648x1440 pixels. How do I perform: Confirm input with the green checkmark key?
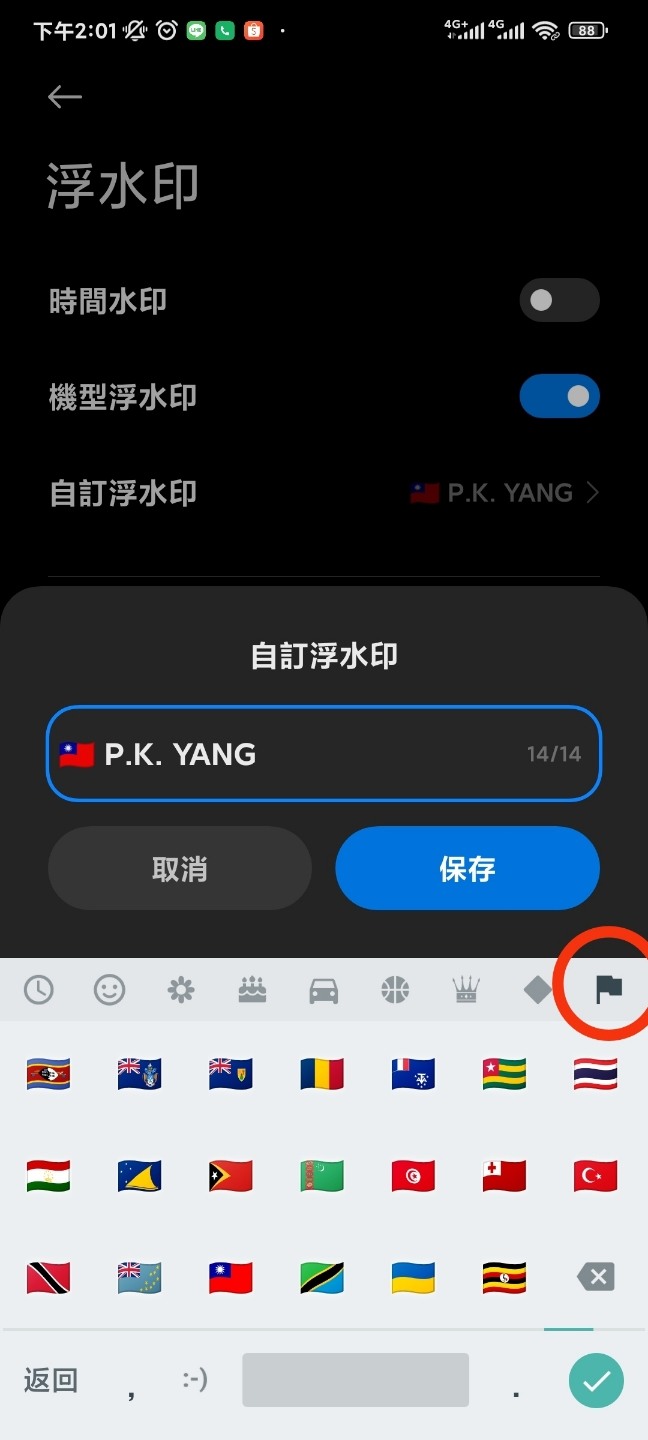click(x=596, y=1381)
